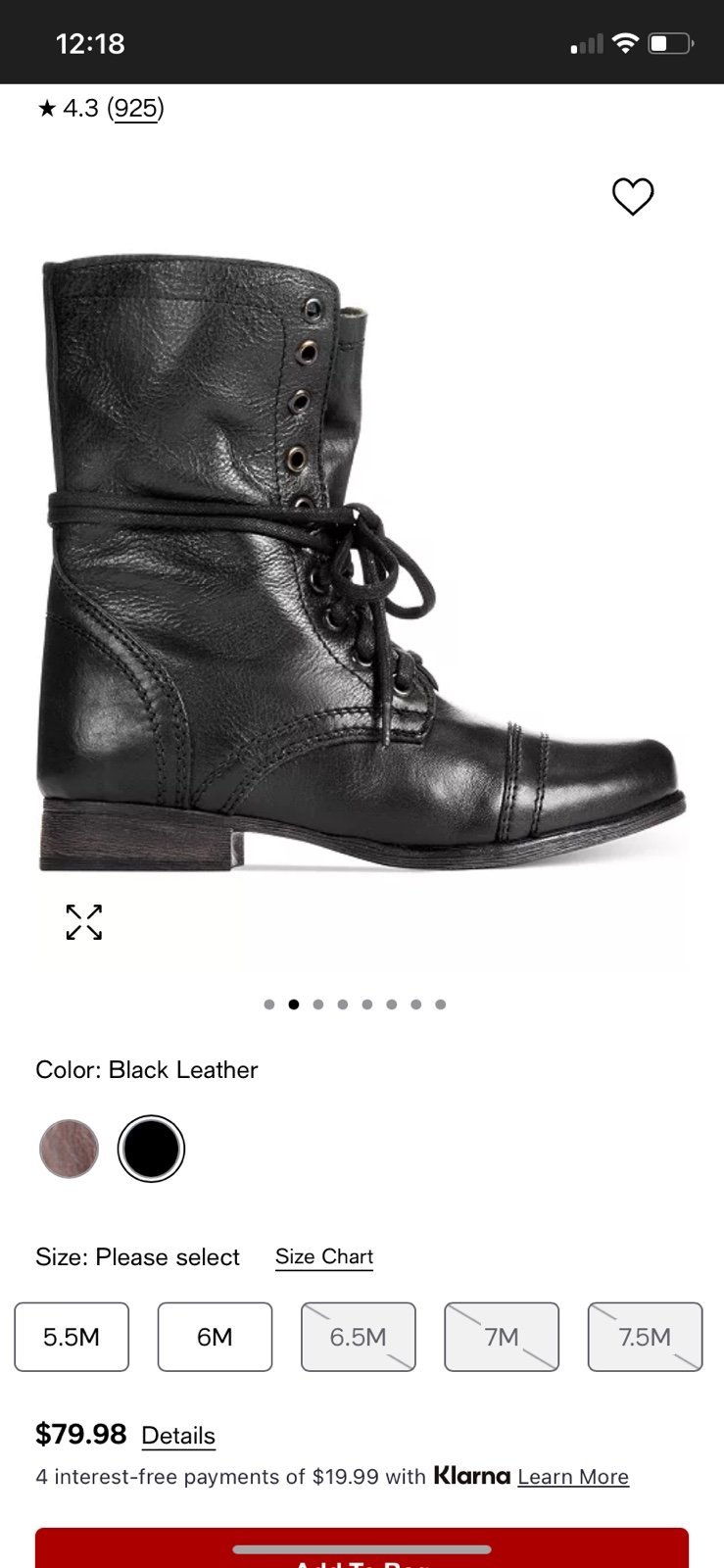Expand the product image to fullscreen
This screenshot has width=724, height=1568.
(x=84, y=922)
